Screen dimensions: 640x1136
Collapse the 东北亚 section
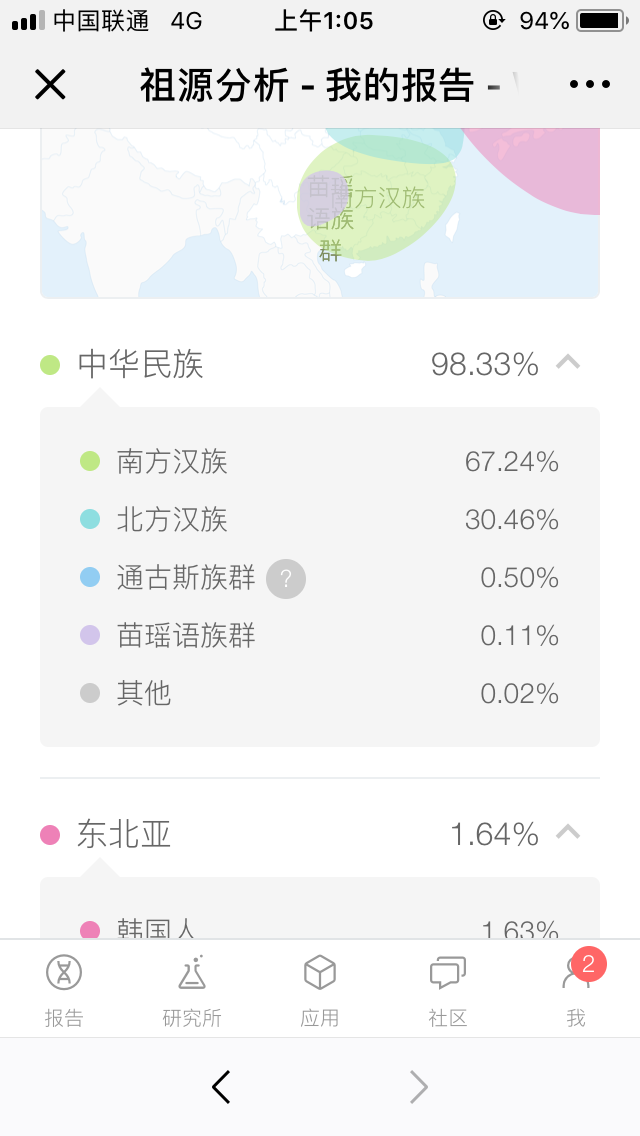click(x=568, y=832)
